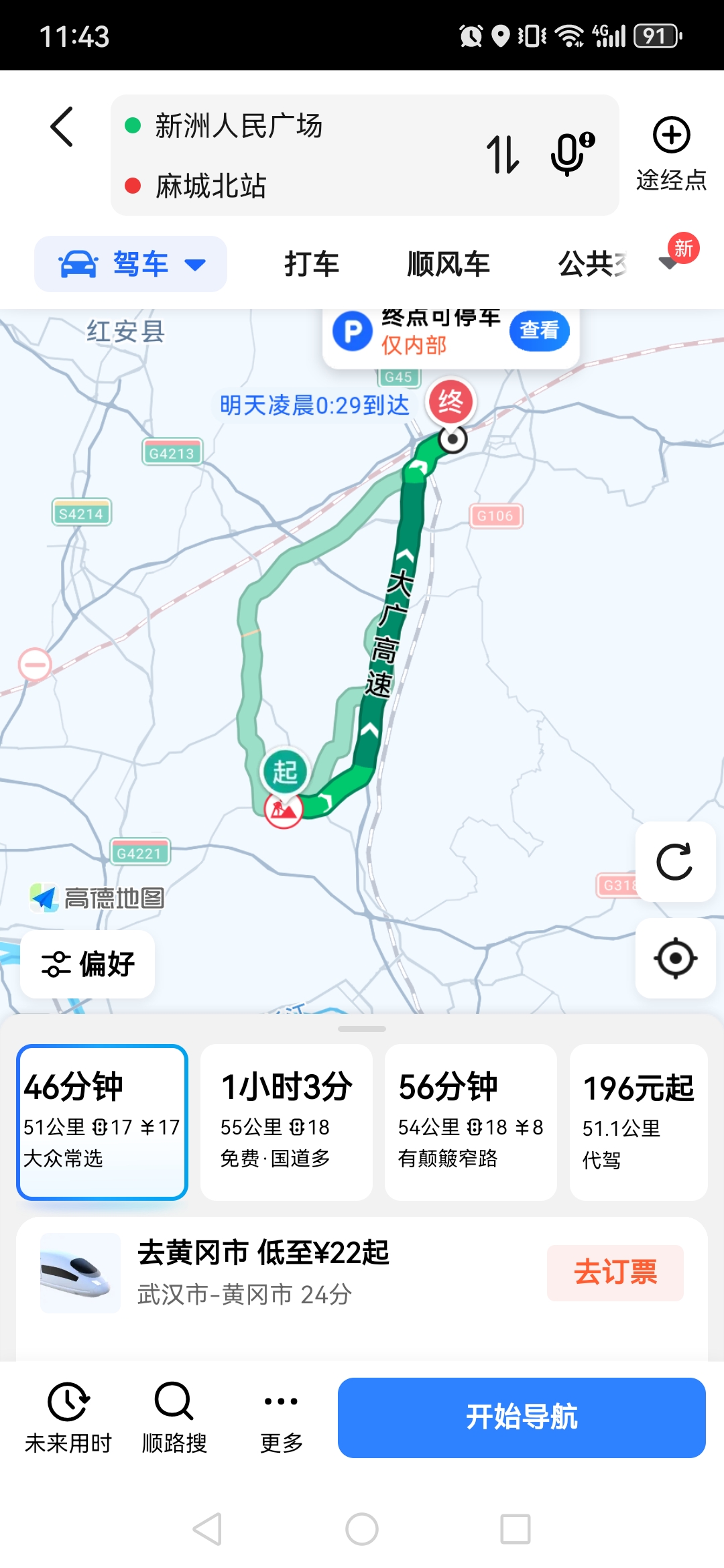Open route 偏好 preferences
The image size is (724, 1568).
pos(88,964)
